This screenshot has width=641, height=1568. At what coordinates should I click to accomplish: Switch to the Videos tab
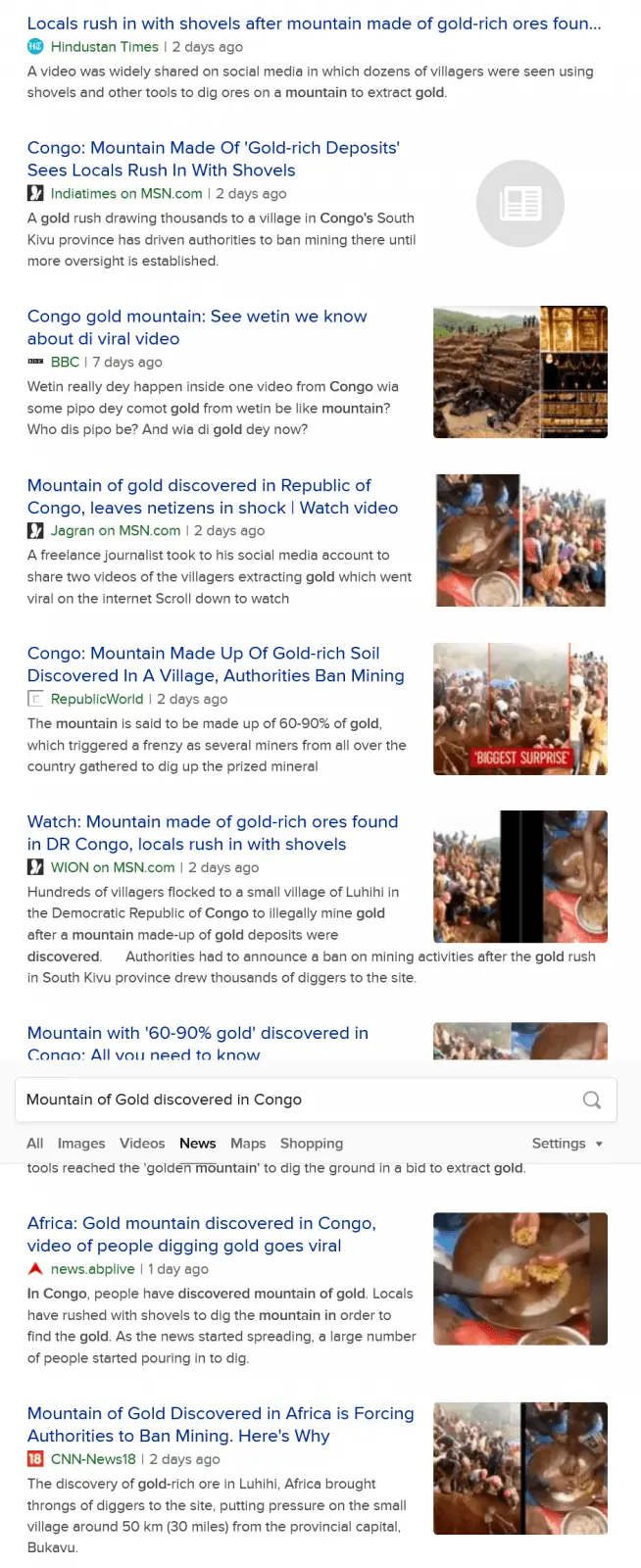(x=142, y=1143)
